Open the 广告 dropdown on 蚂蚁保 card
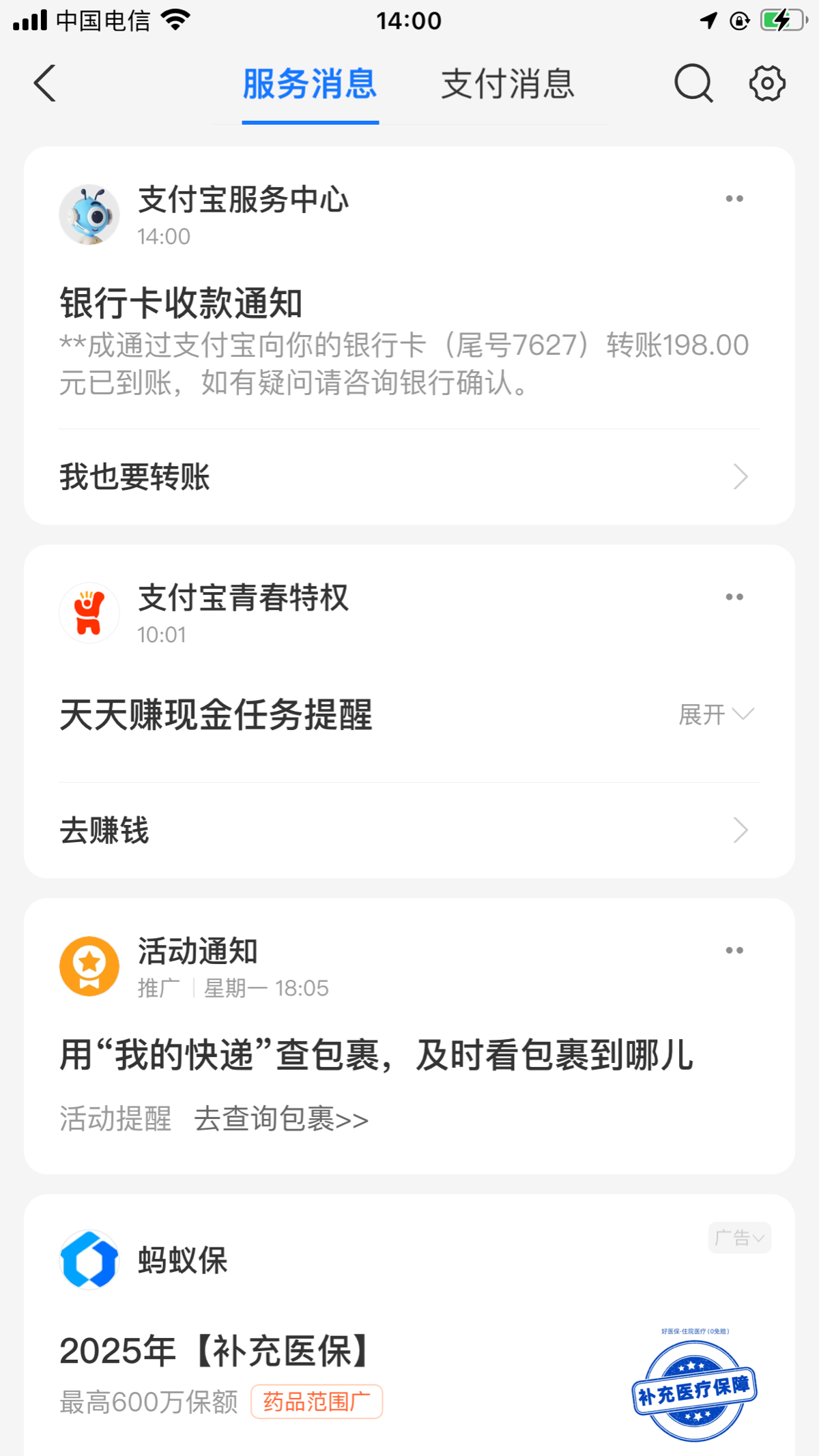 739,1238
